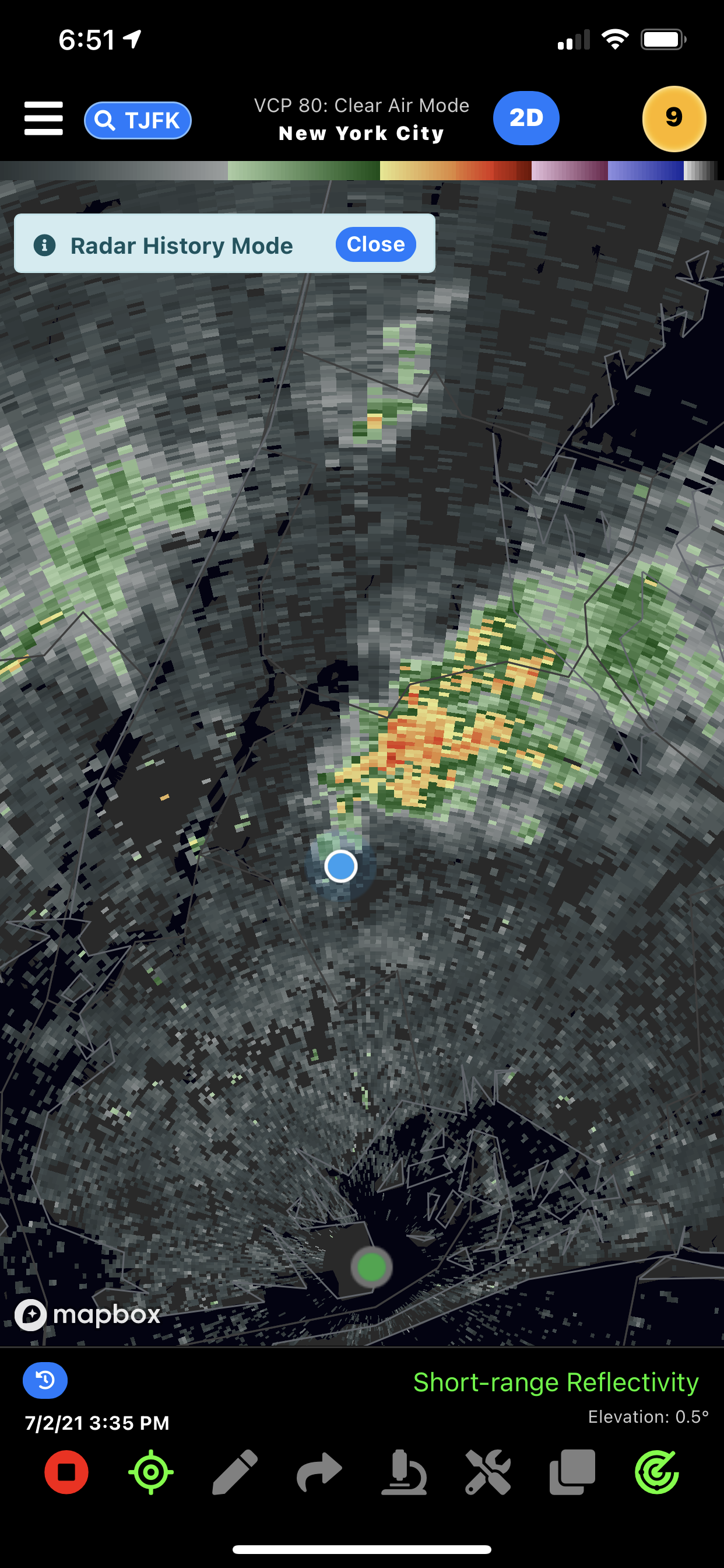Search radar site TJFK
This screenshot has height=1568, width=724.
[138, 120]
